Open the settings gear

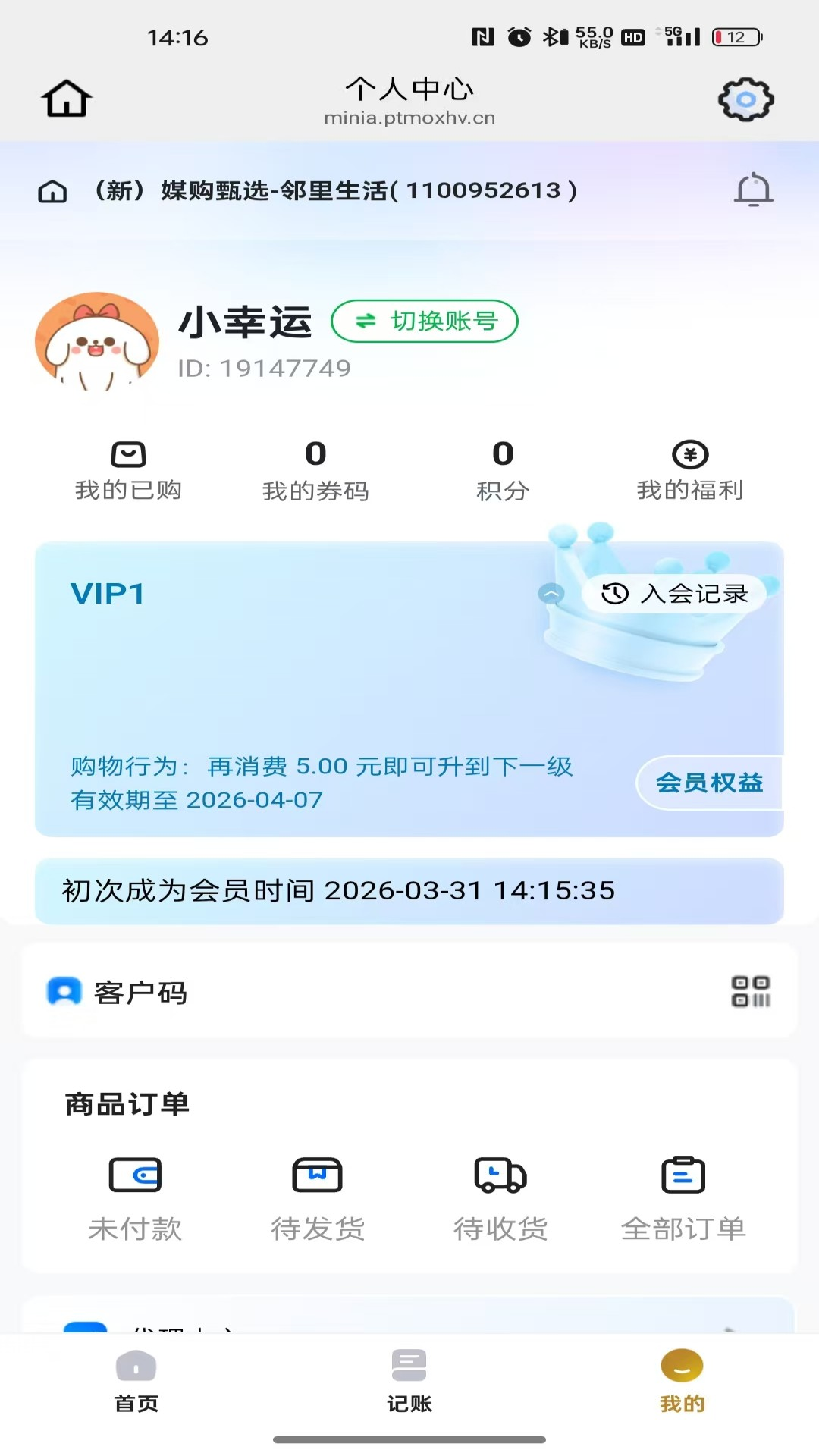coord(745,98)
